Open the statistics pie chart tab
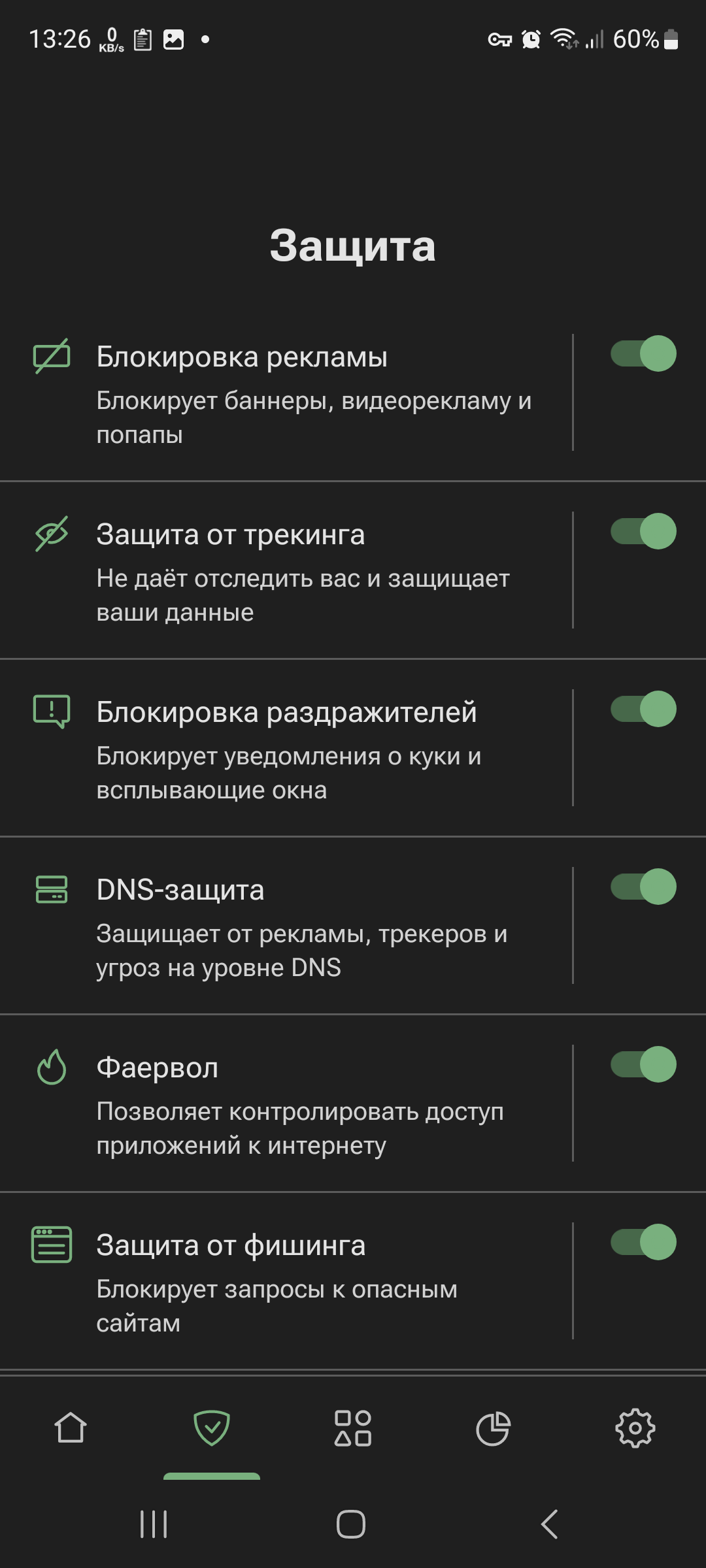The height and width of the screenshot is (1568, 706). pos(494,1428)
